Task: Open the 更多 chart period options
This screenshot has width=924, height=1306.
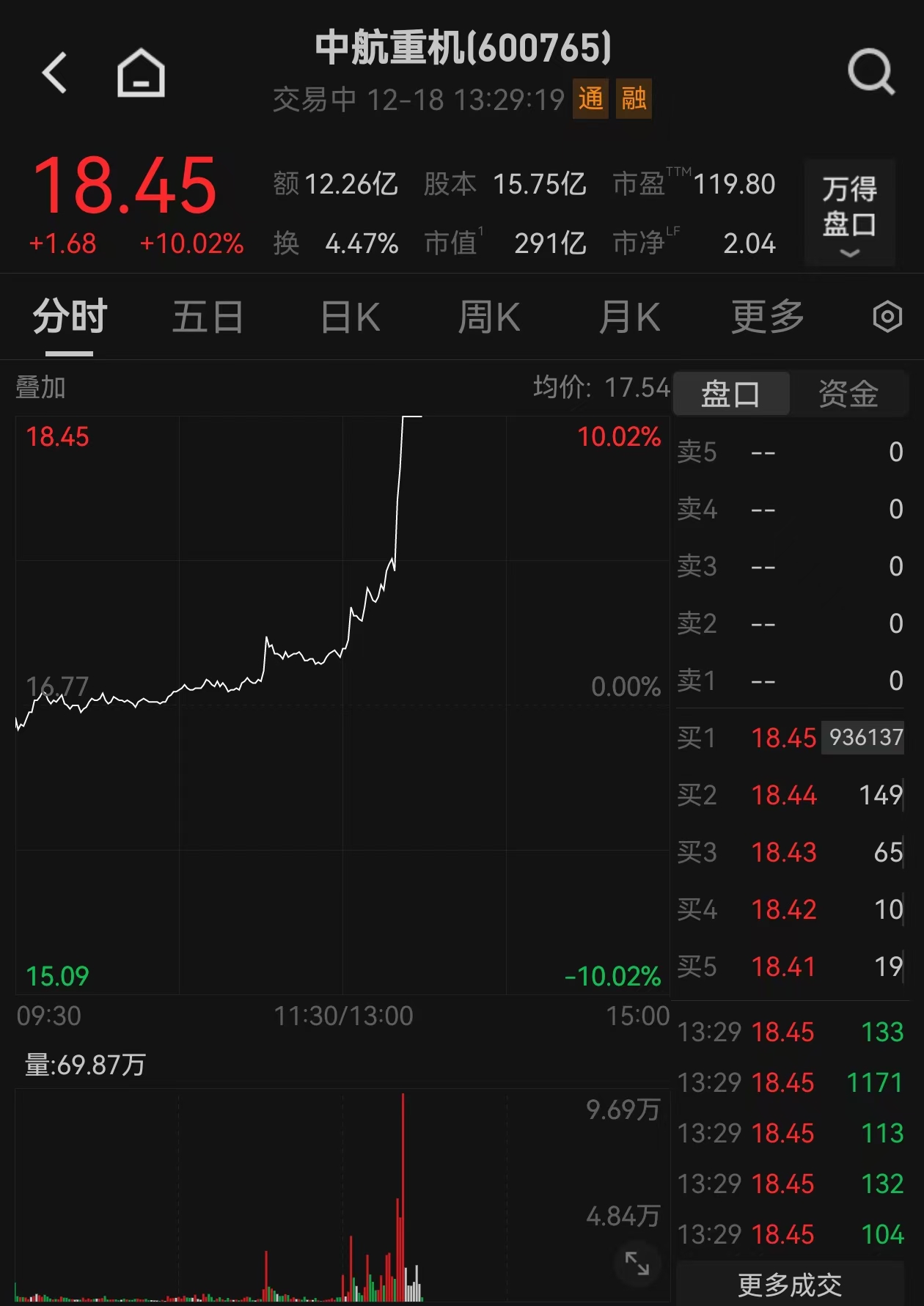Action: pos(768,318)
